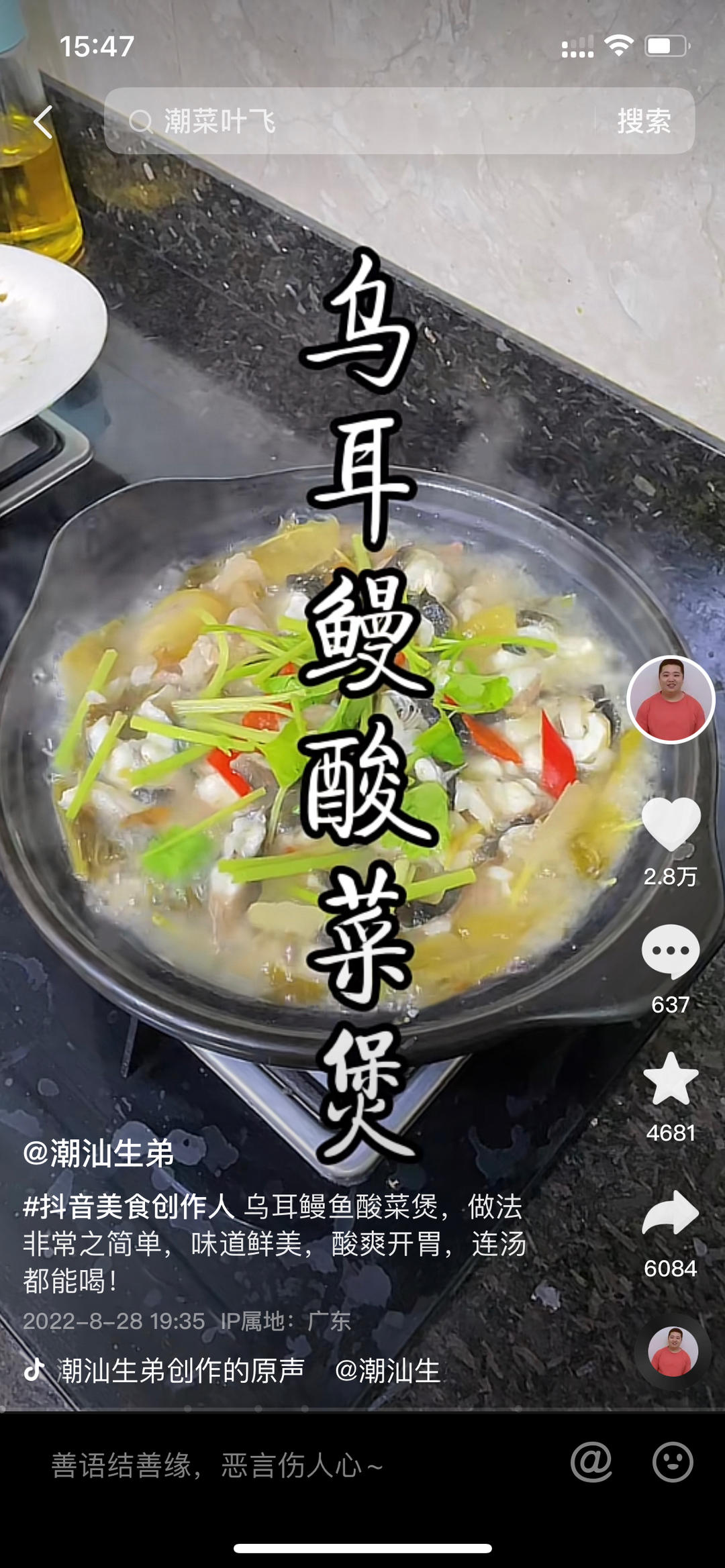The width and height of the screenshot is (725, 1568).
Task: Tap the 搜索 button
Action: [644, 121]
